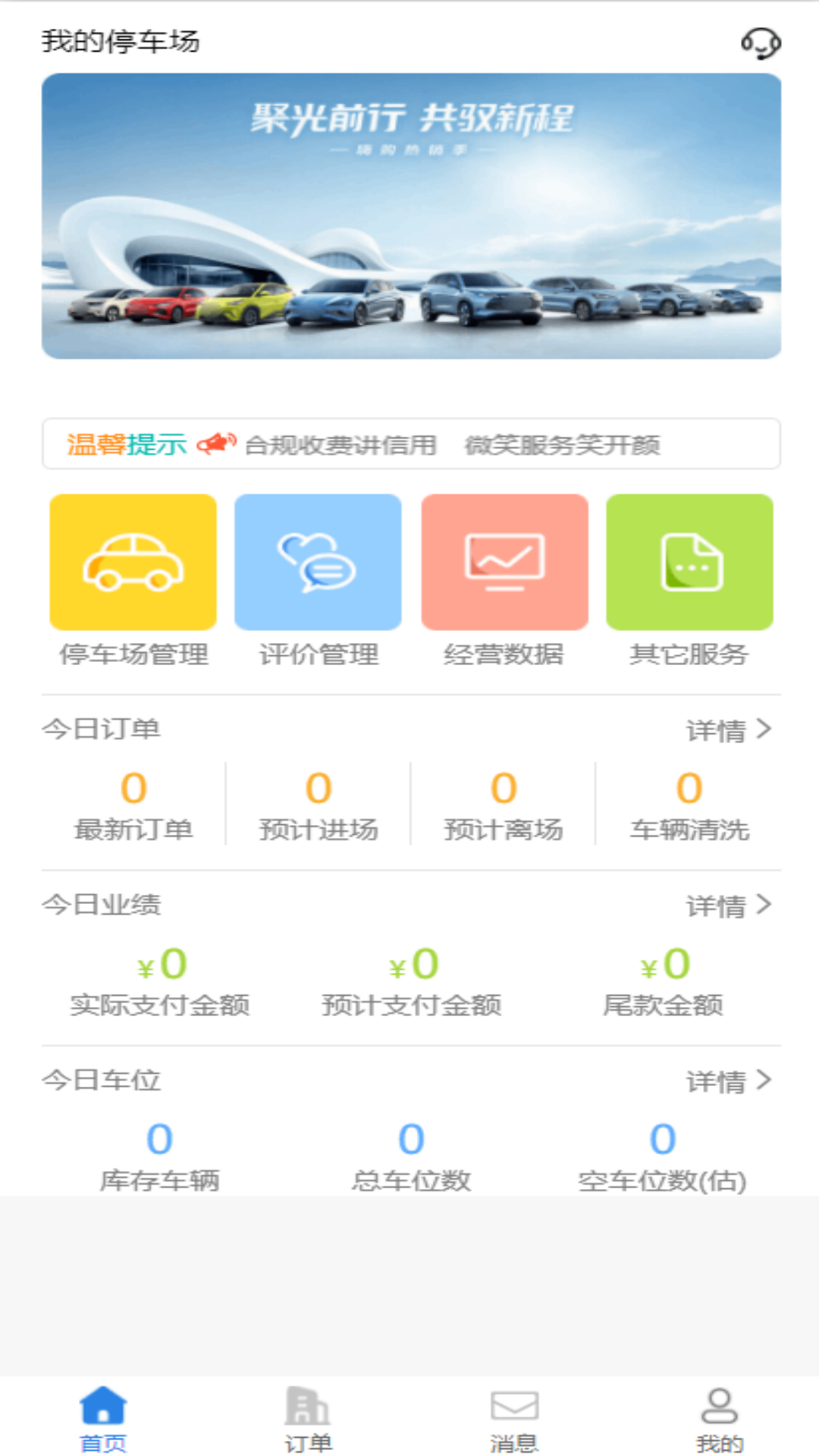
Task: Click the megaphone icon beside 温馨提示
Action: [215, 444]
